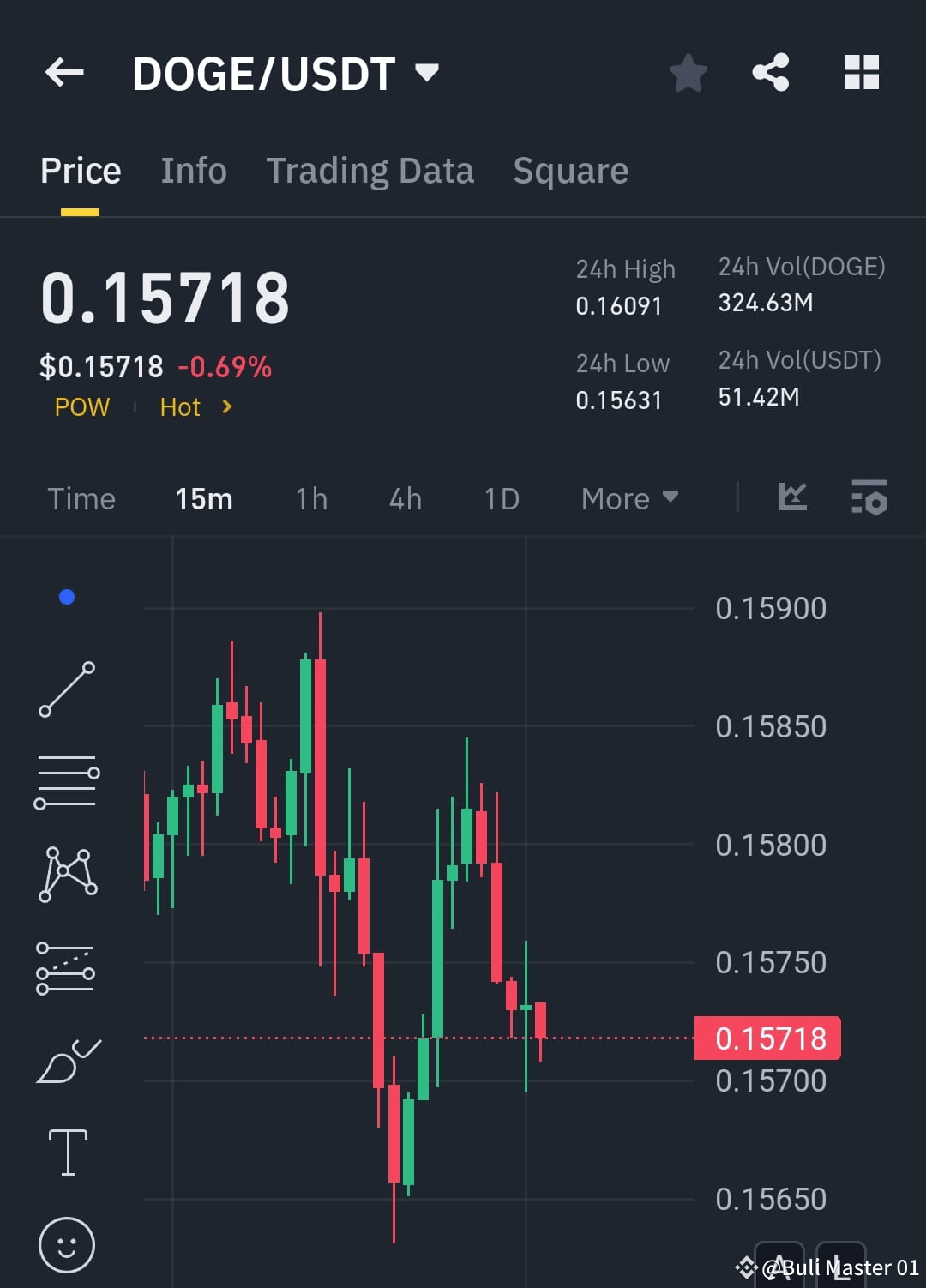Viewport: 926px width, 1288px height.
Task: Pick the dotted segments drawing tool
Action: coord(67,969)
